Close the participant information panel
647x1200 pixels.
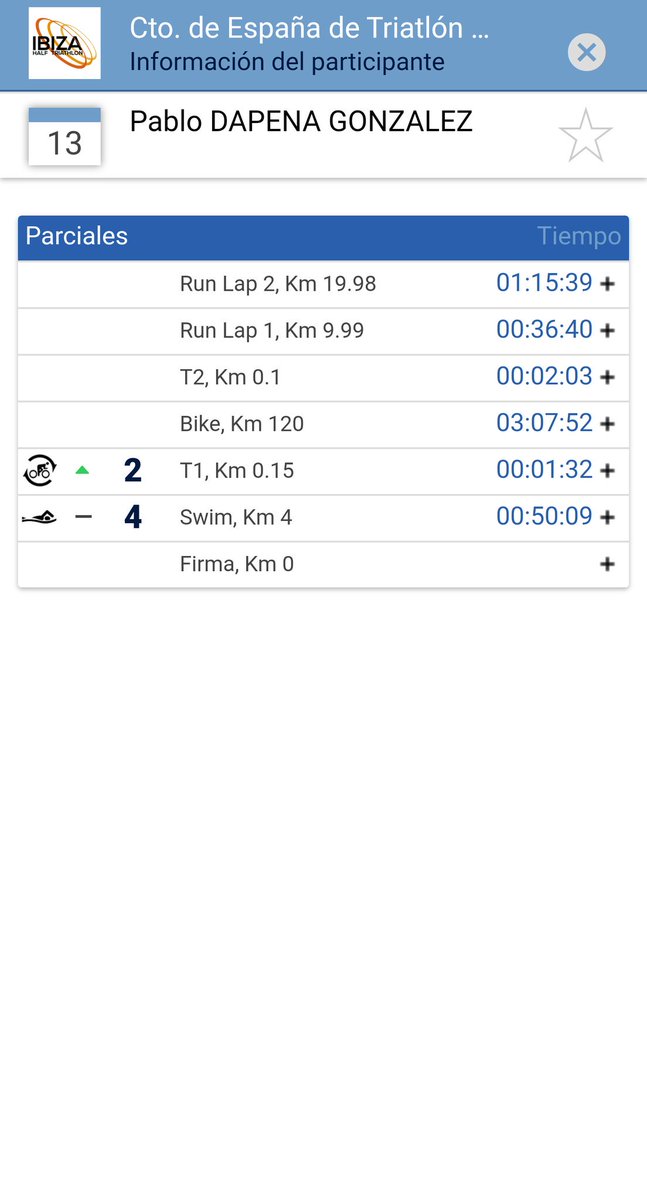(587, 51)
